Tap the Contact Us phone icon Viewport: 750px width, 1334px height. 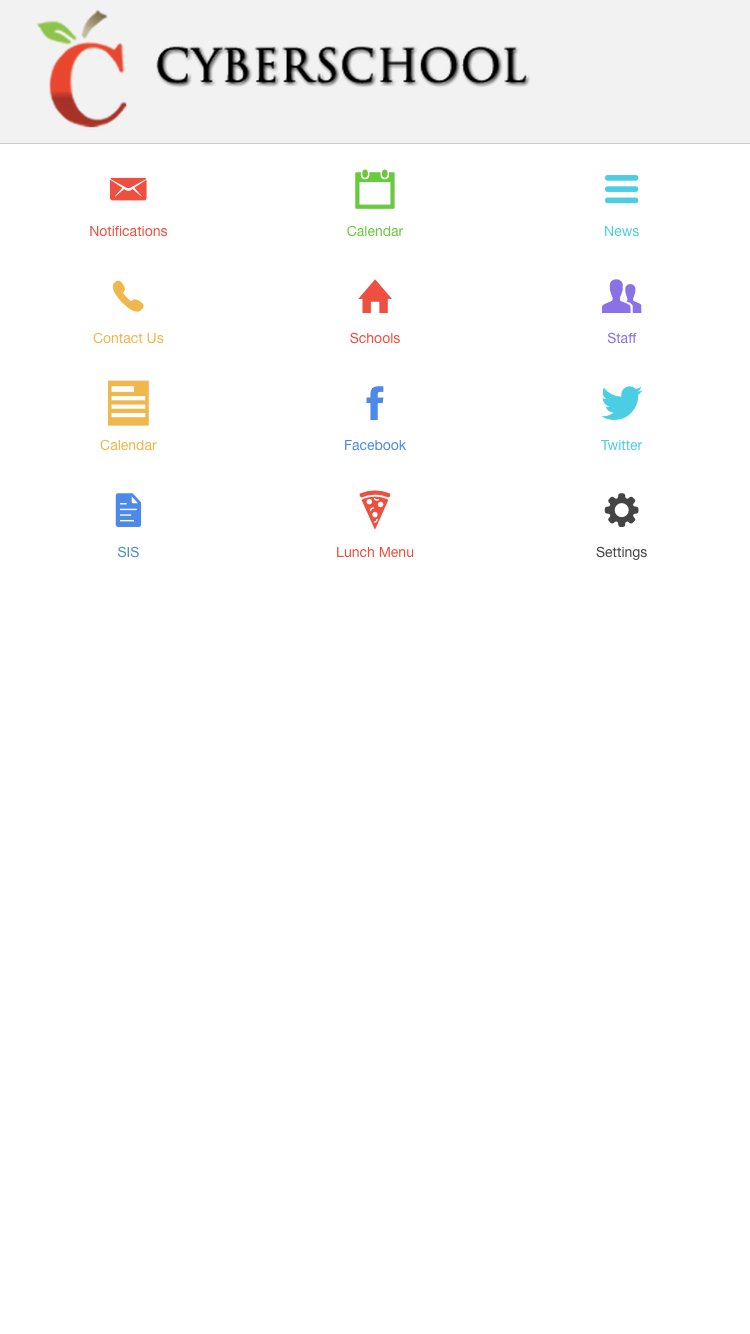click(128, 296)
